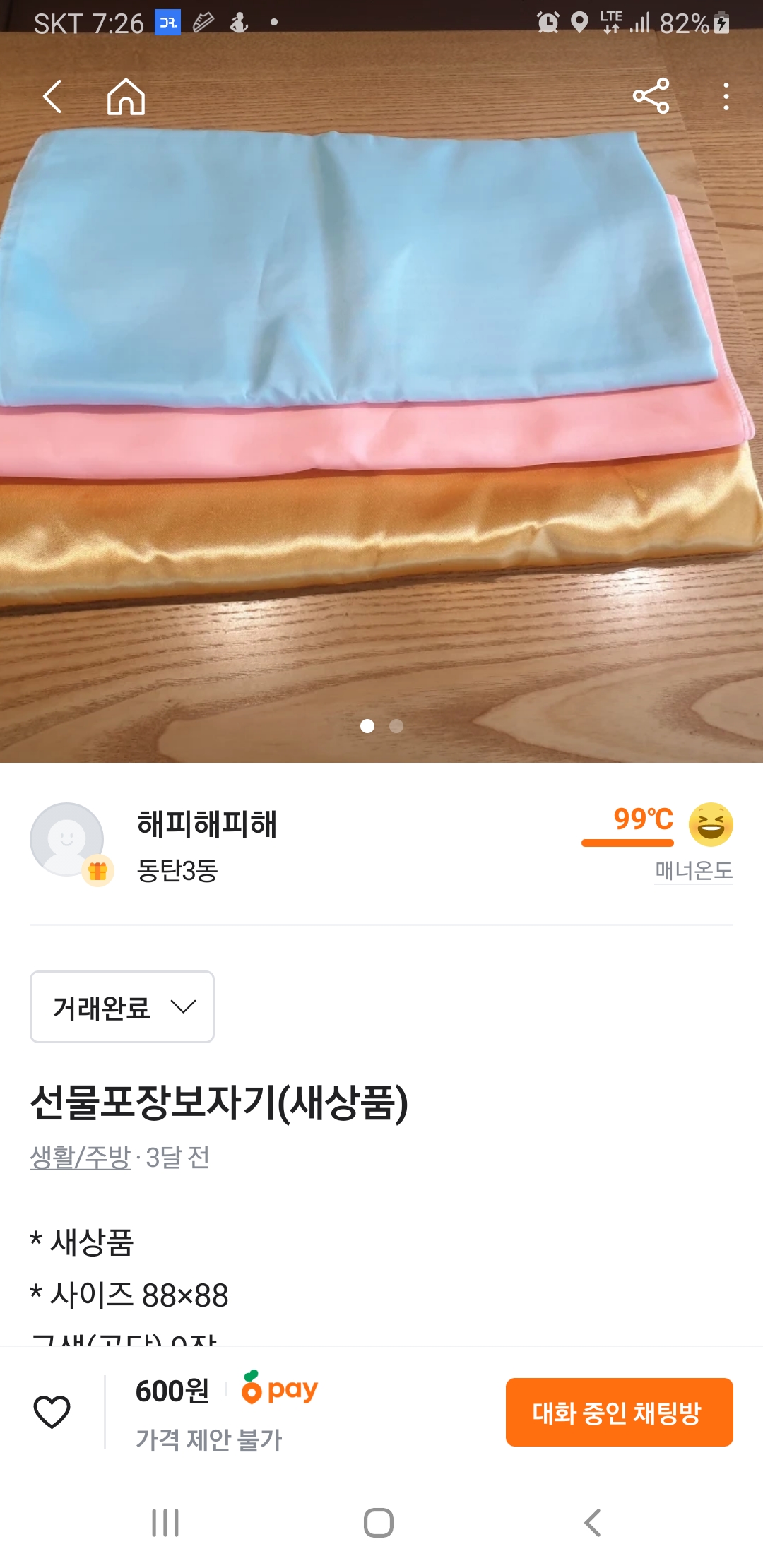This screenshot has width=763, height=1568.
Task: Open seller 해피해피해's profile
Action: [x=206, y=825]
